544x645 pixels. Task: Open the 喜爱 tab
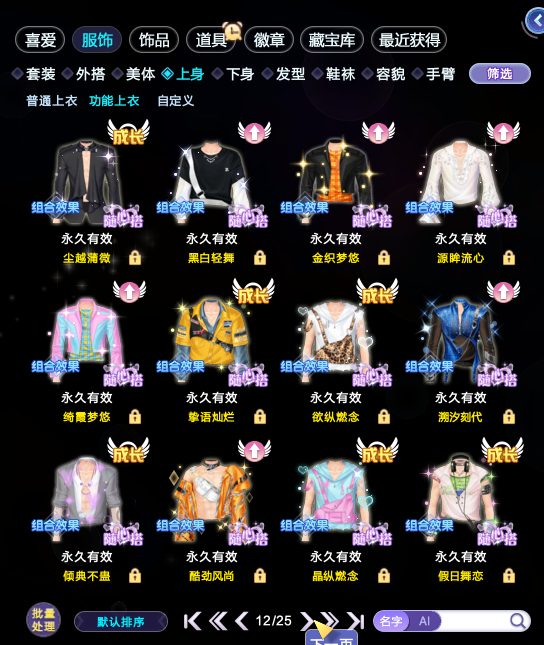pos(40,40)
